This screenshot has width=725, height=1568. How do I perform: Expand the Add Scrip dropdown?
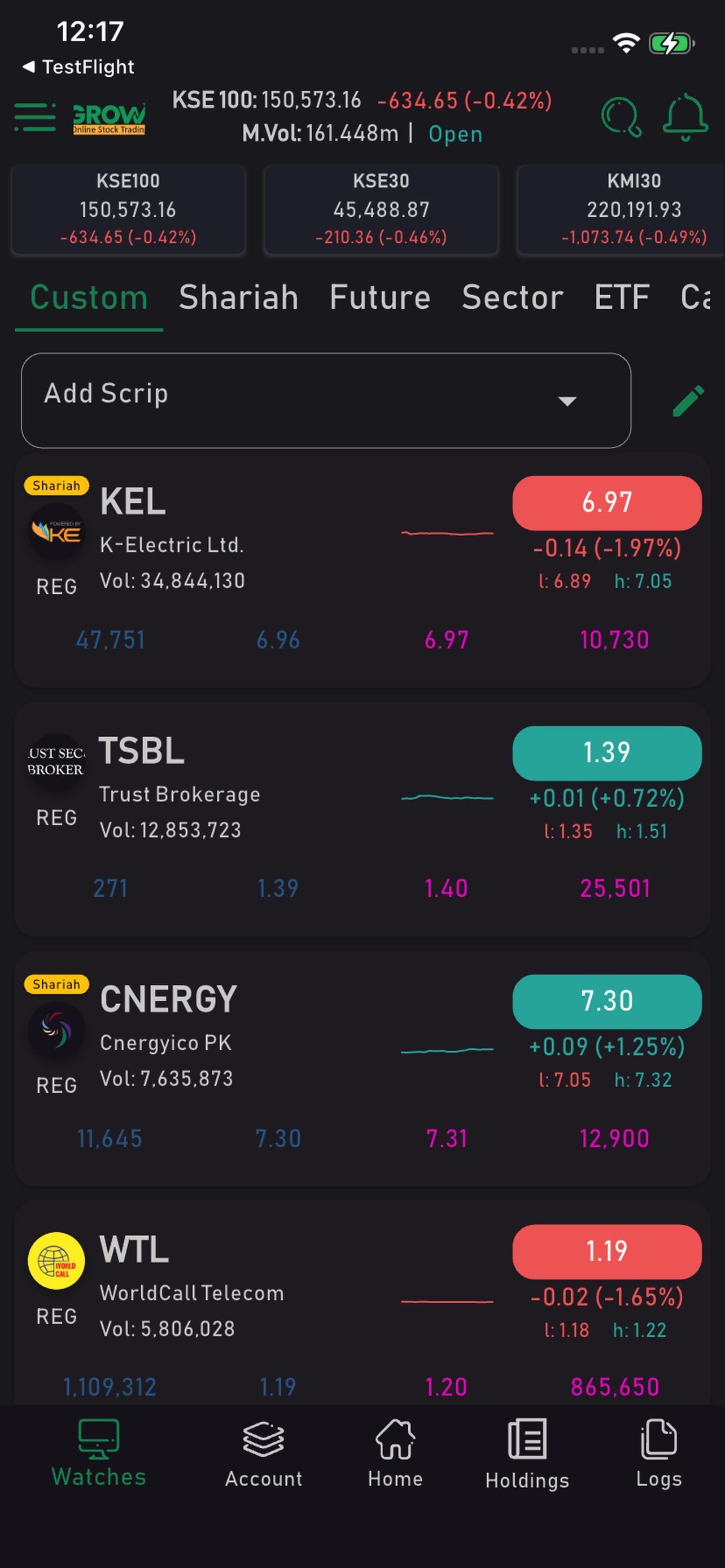tap(326, 401)
